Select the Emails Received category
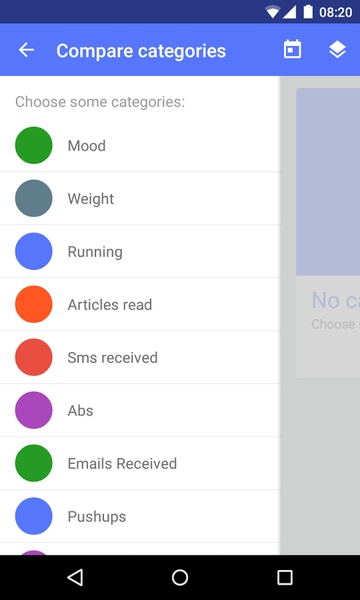Viewport: 360px width, 600px height. click(x=140, y=463)
